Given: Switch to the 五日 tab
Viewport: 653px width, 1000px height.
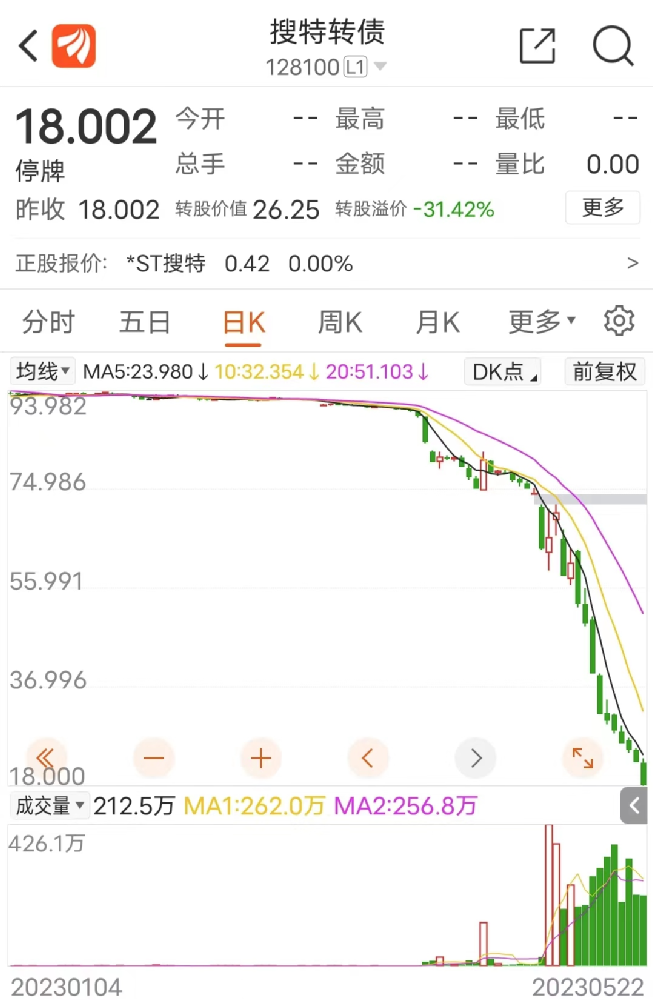Looking at the screenshot, I should click(145, 322).
